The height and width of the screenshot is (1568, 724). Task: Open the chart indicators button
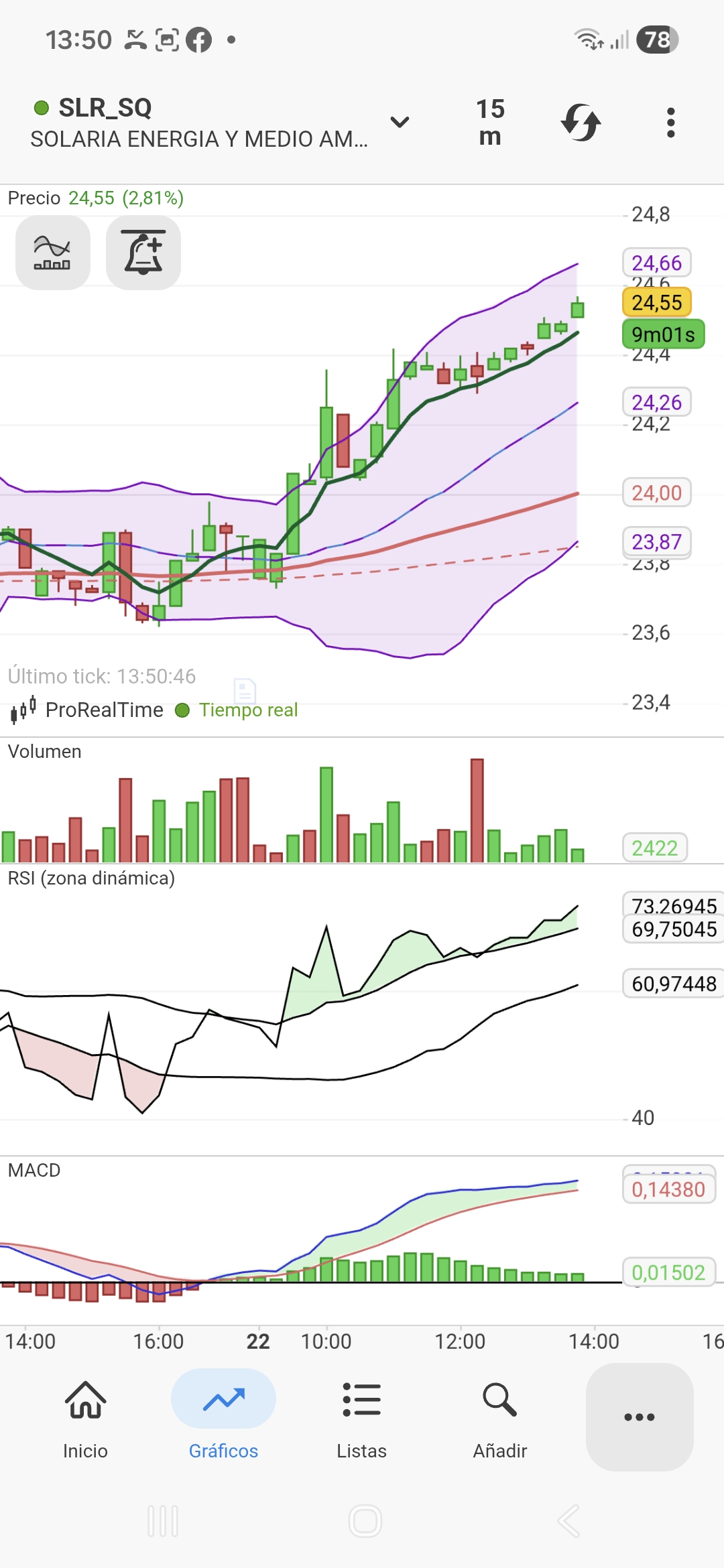[x=53, y=253]
